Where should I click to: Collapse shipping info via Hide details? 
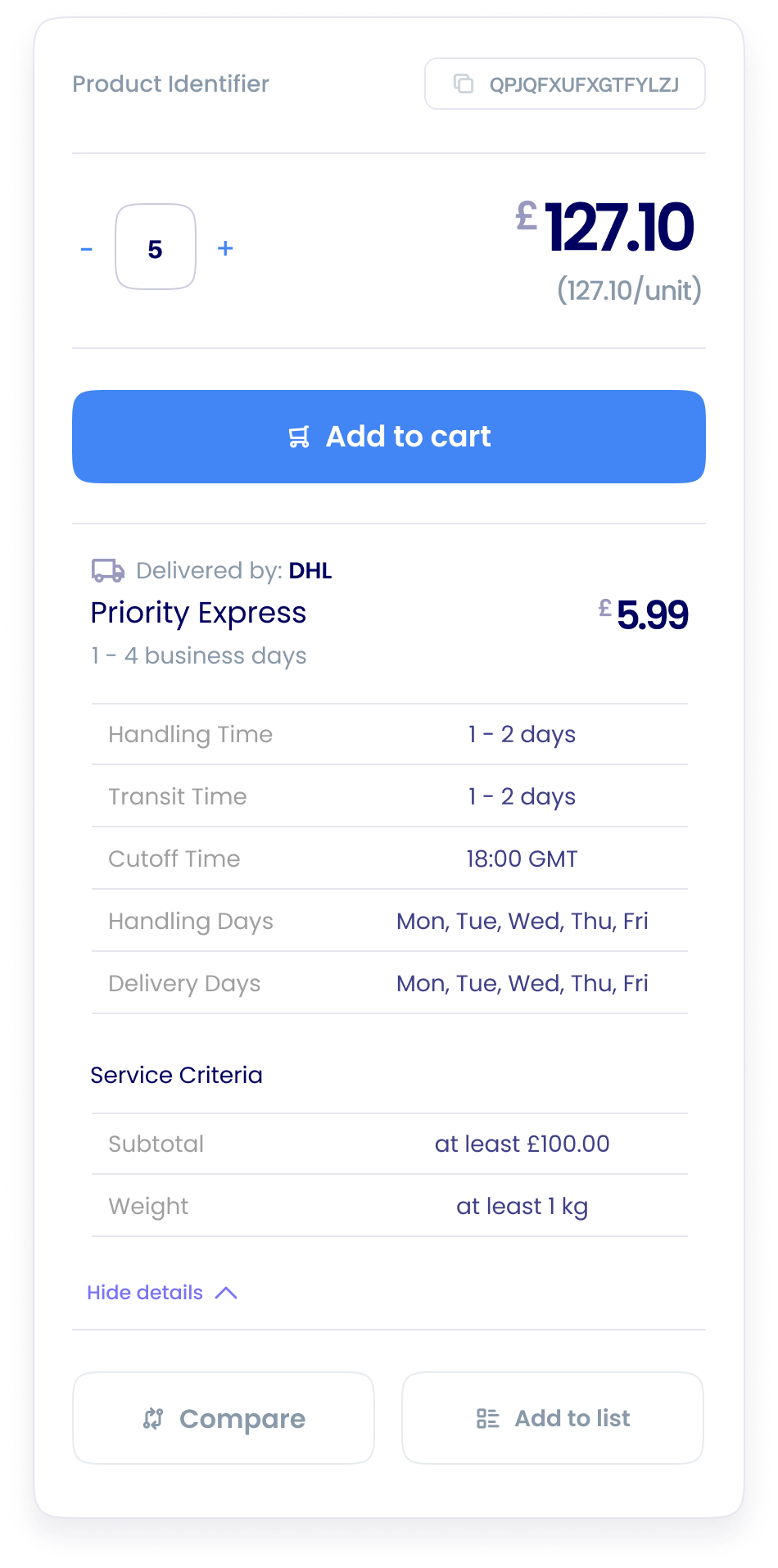162,1292
